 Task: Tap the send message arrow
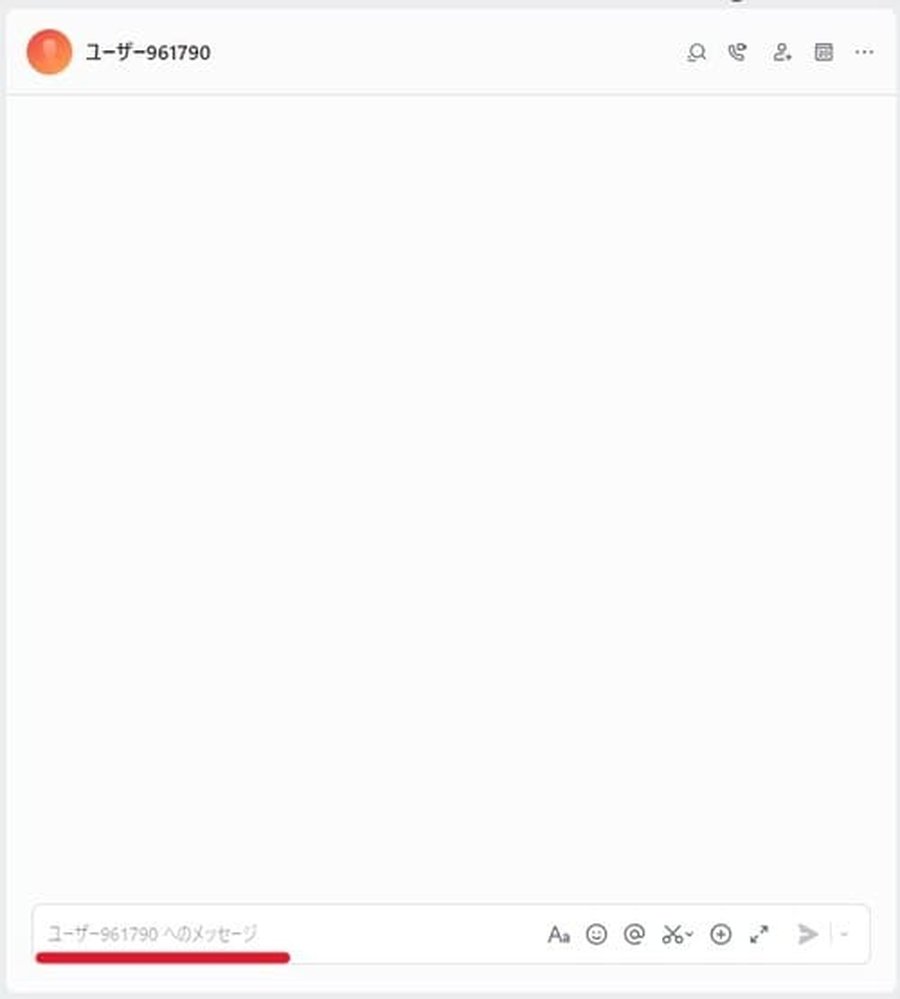pos(807,935)
